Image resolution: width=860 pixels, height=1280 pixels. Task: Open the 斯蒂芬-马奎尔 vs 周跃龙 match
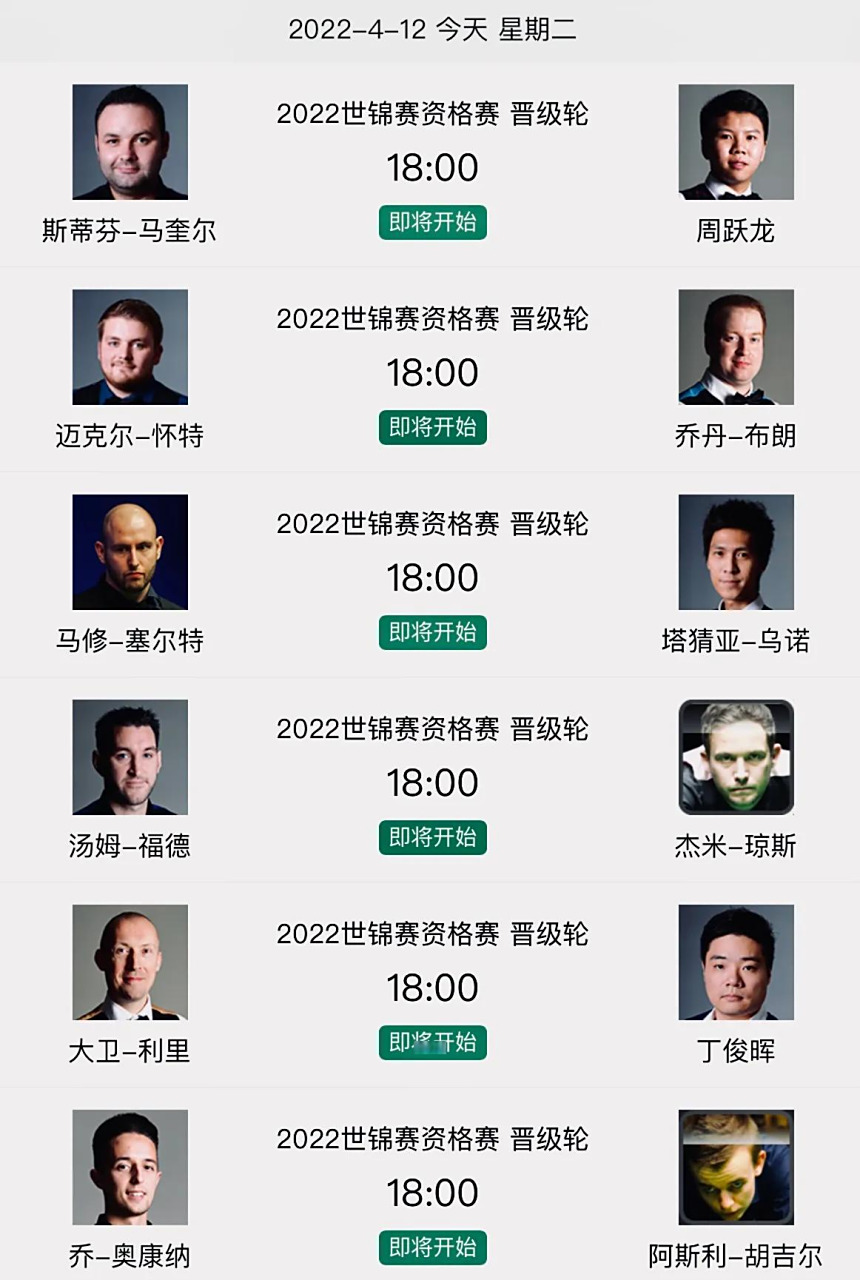(x=432, y=166)
